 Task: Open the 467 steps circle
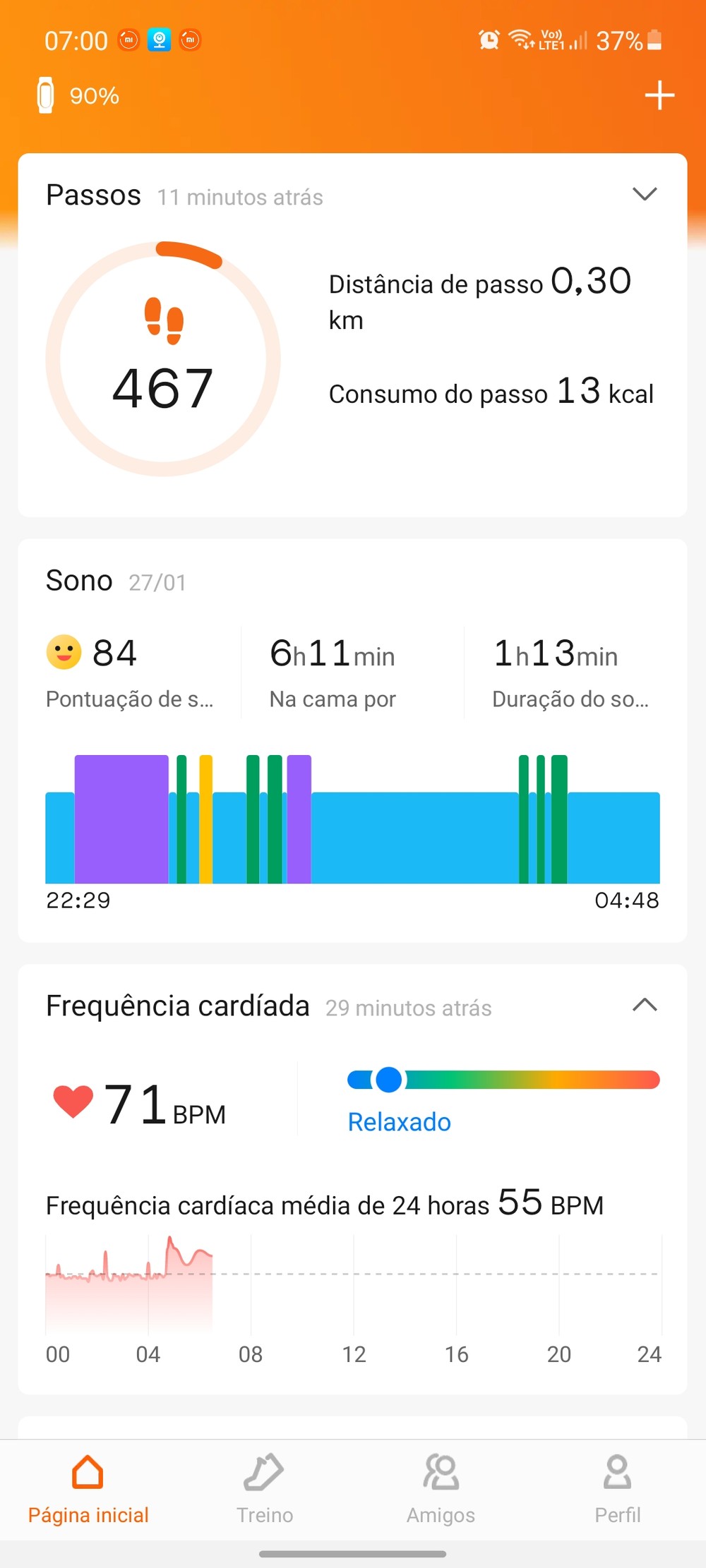163,359
